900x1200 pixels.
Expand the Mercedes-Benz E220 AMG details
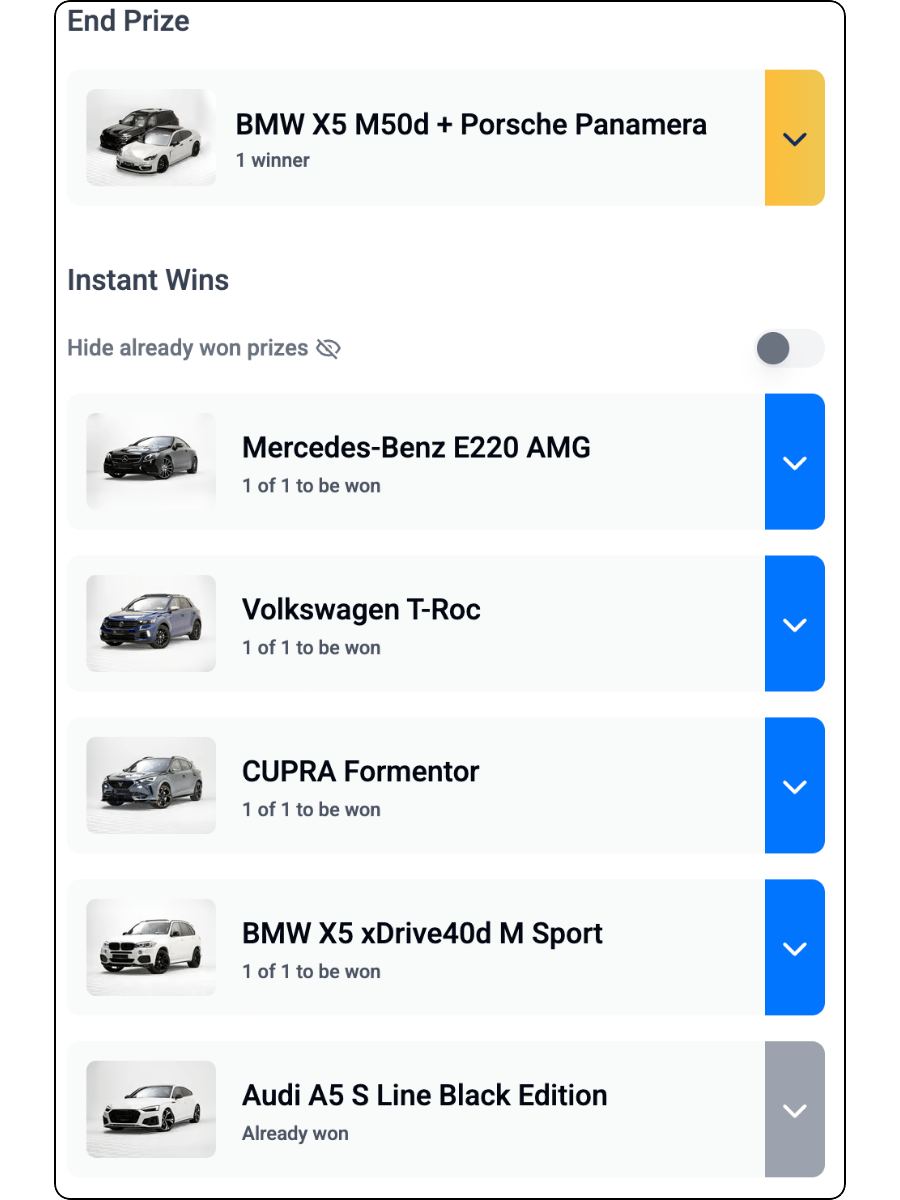coord(794,462)
